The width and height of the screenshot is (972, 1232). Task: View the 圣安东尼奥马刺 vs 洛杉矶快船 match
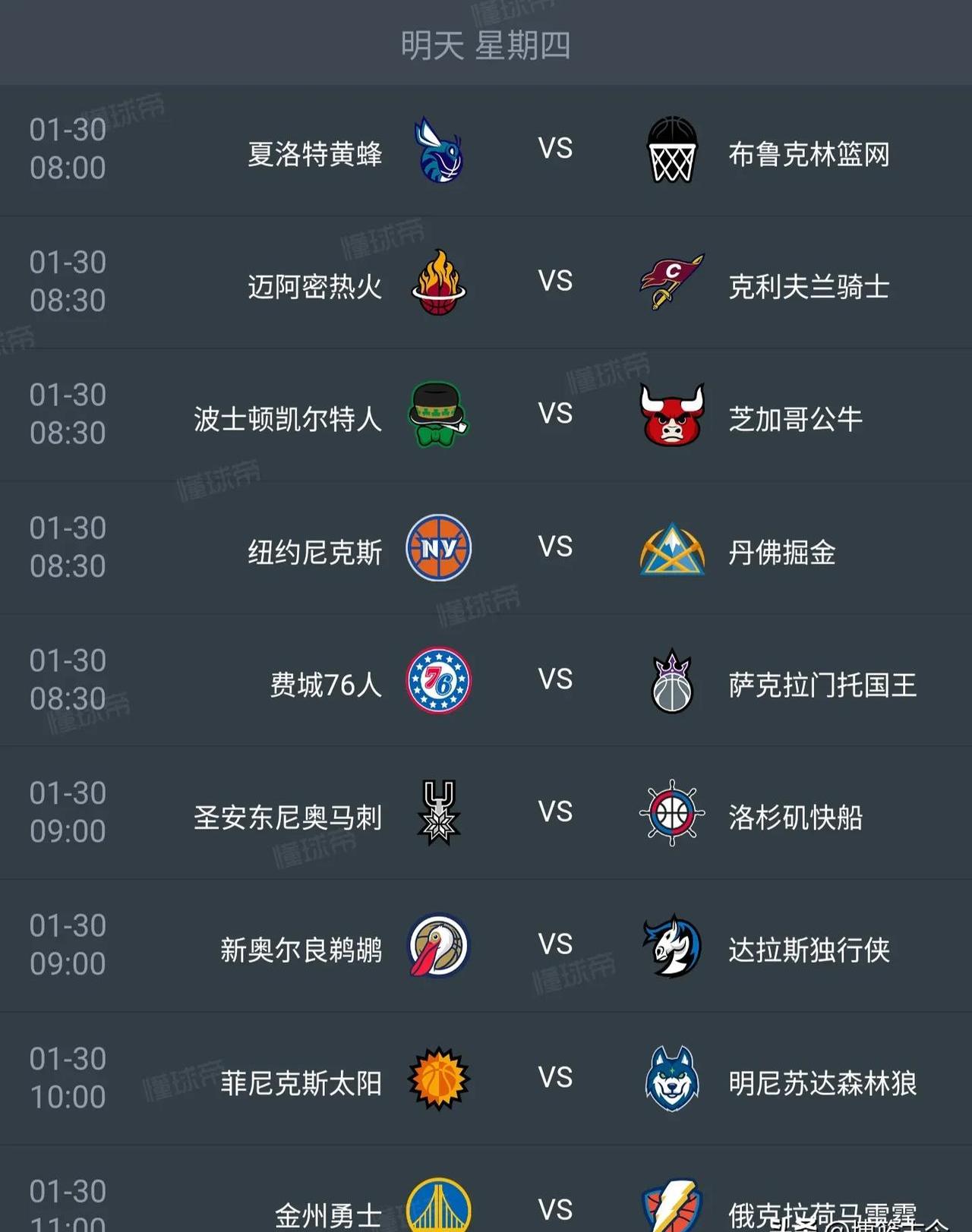[555, 812]
